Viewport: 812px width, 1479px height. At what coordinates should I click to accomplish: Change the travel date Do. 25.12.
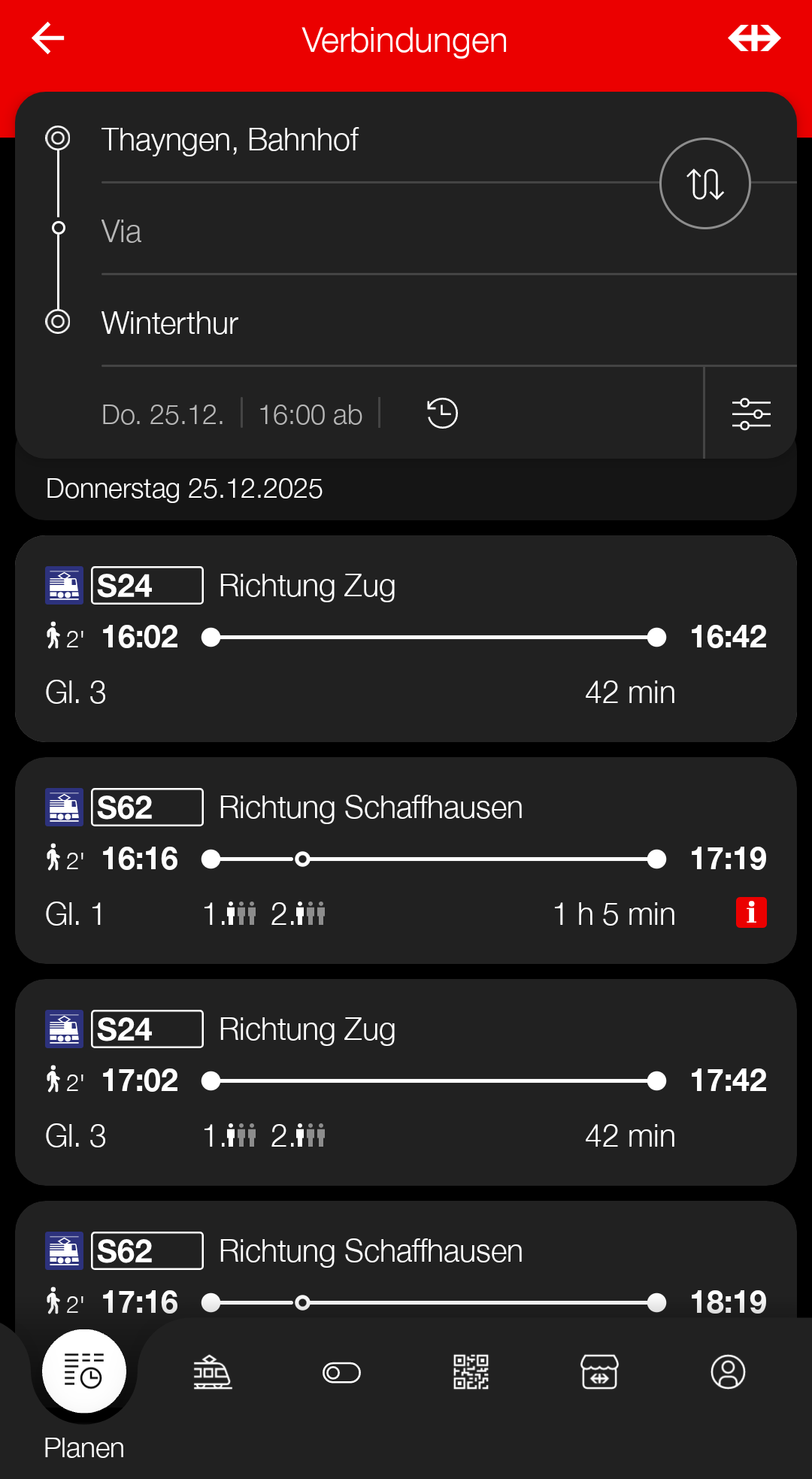162,414
